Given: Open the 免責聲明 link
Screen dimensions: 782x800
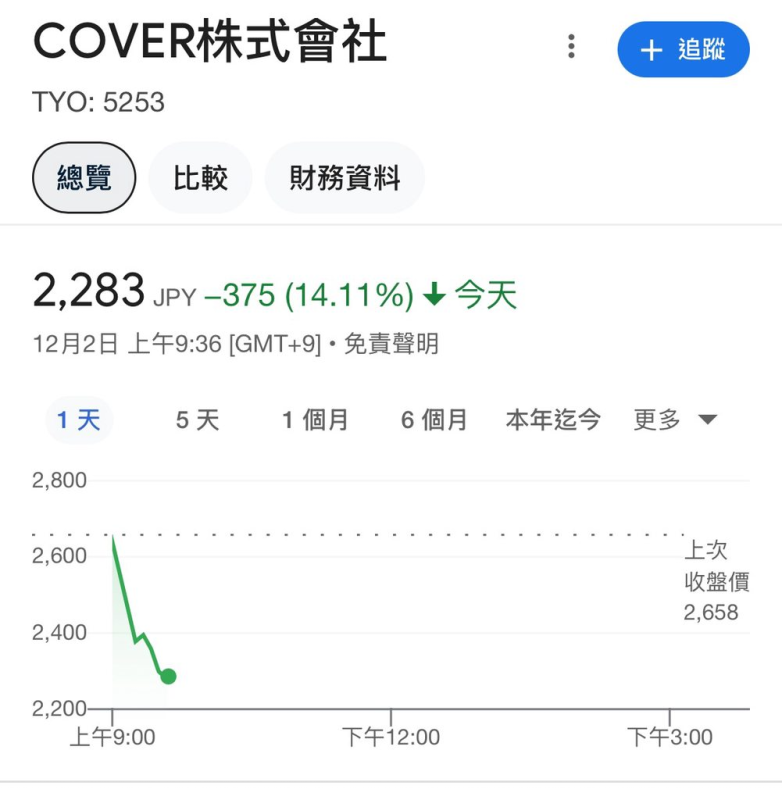Looking at the screenshot, I should click(391, 345).
